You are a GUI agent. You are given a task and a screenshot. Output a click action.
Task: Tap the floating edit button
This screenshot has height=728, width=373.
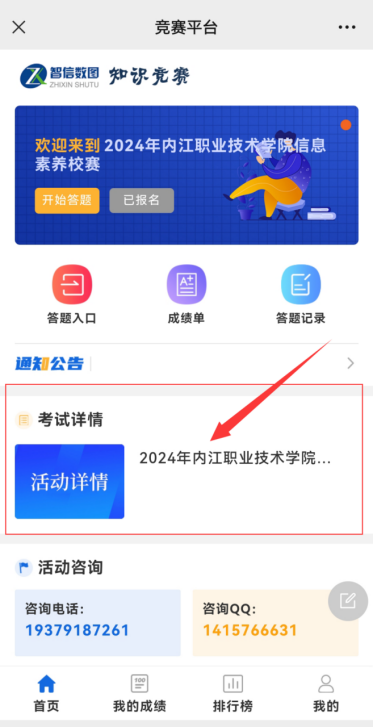348,601
